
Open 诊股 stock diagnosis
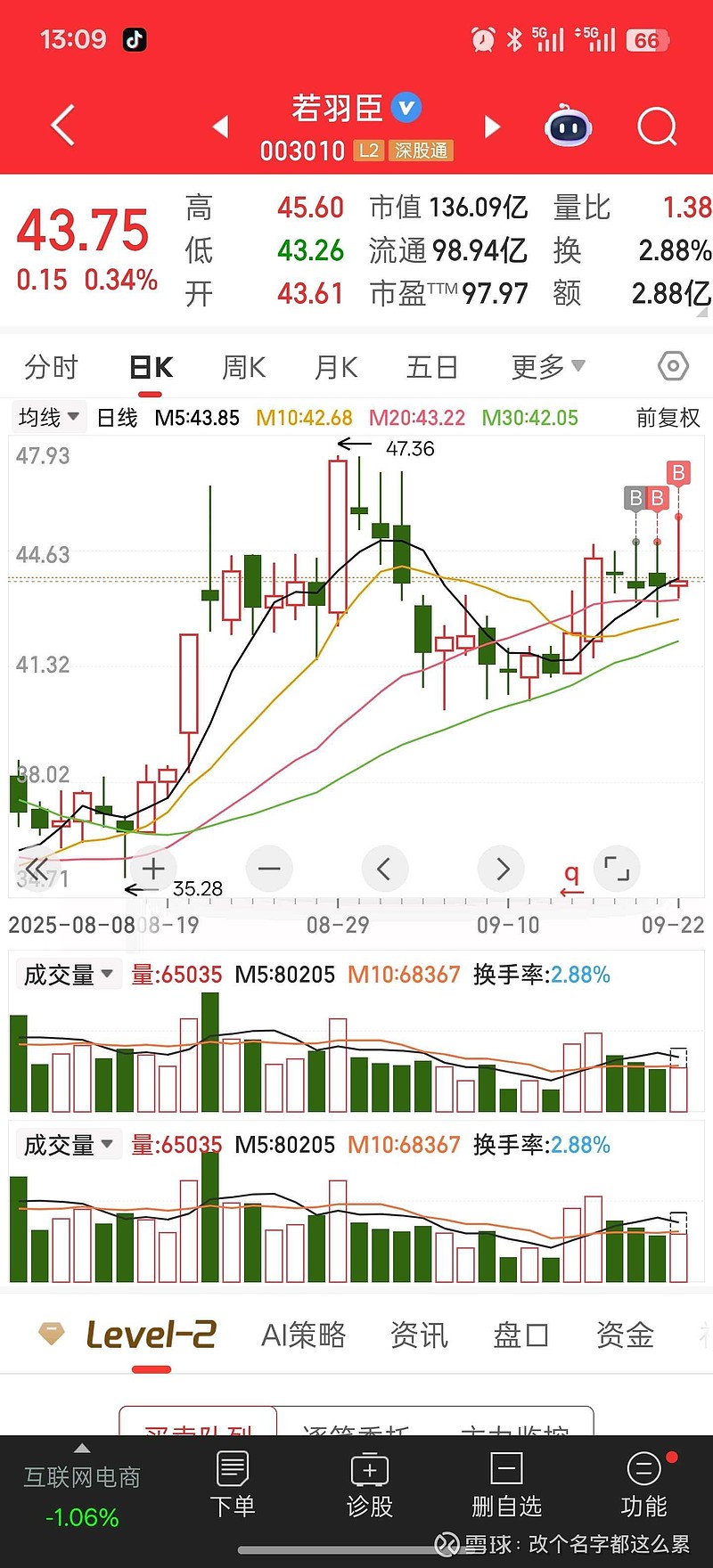pyautogui.click(x=369, y=1485)
